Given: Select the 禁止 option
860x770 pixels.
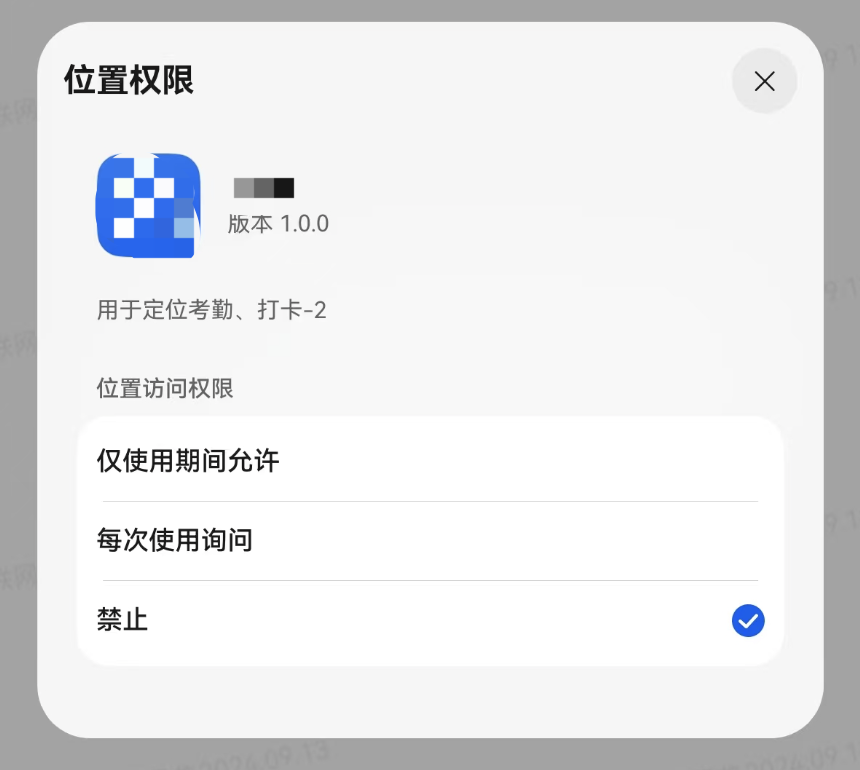Looking at the screenshot, I should pyautogui.click(x=430, y=621).
